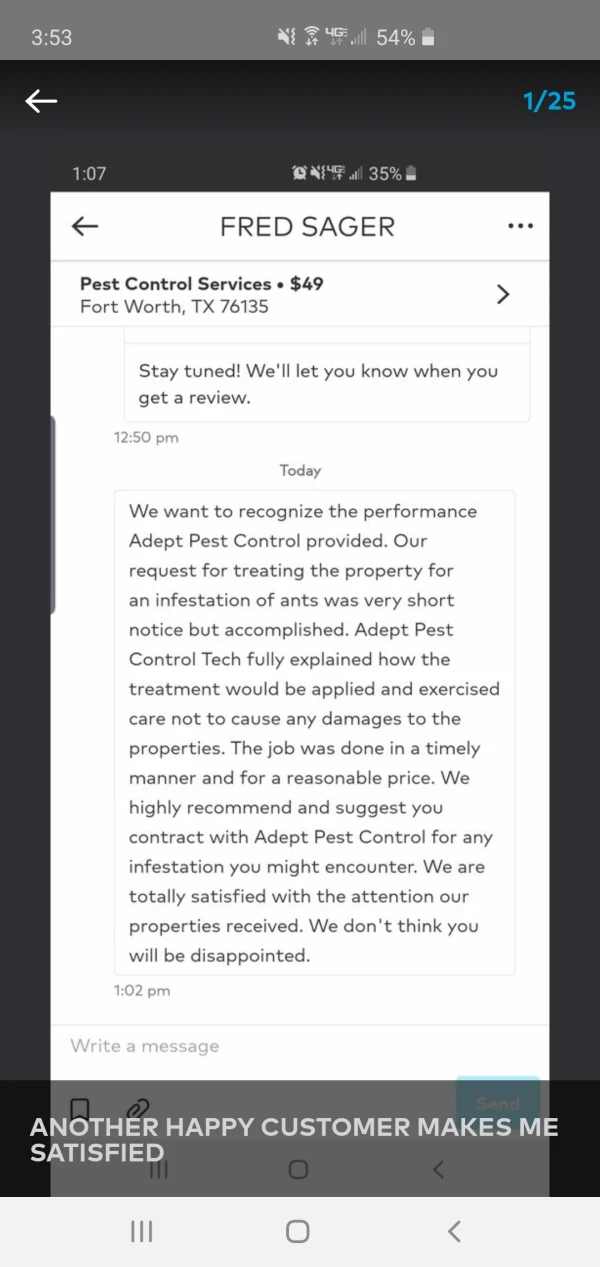Open recent apps from the navigation bar

[x=142, y=1231]
